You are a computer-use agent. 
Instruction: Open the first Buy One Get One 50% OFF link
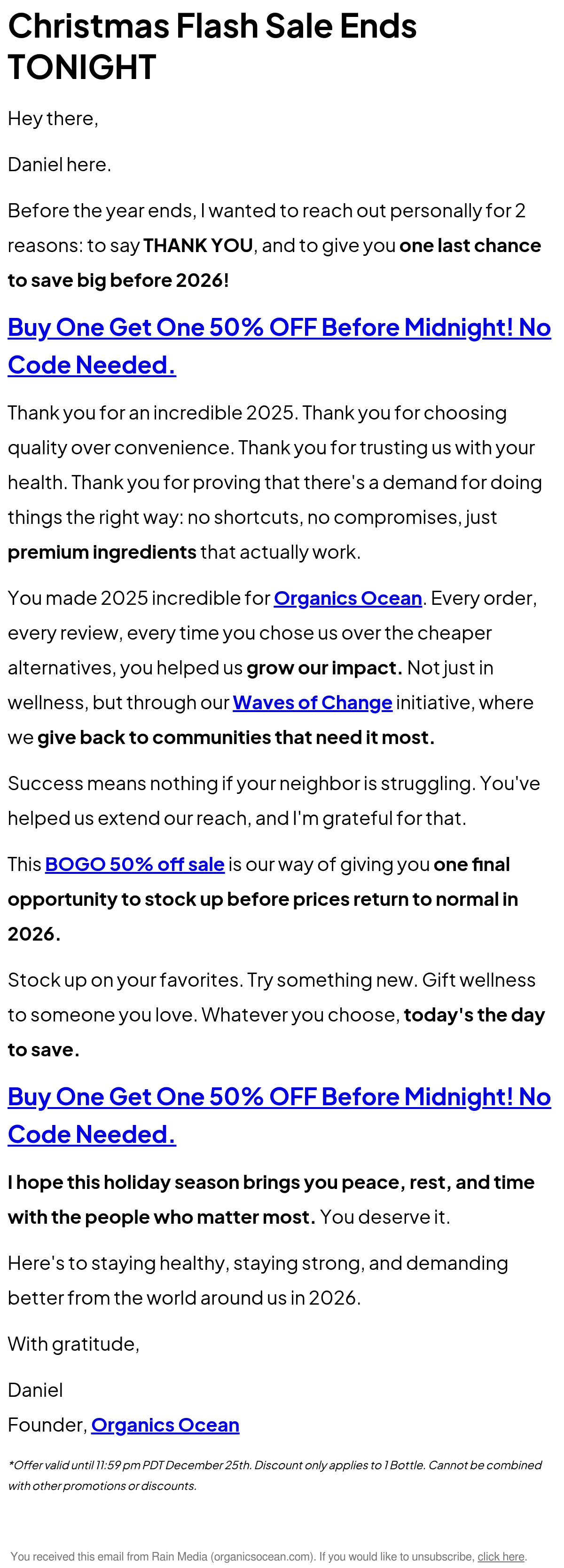pyautogui.click(x=279, y=346)
